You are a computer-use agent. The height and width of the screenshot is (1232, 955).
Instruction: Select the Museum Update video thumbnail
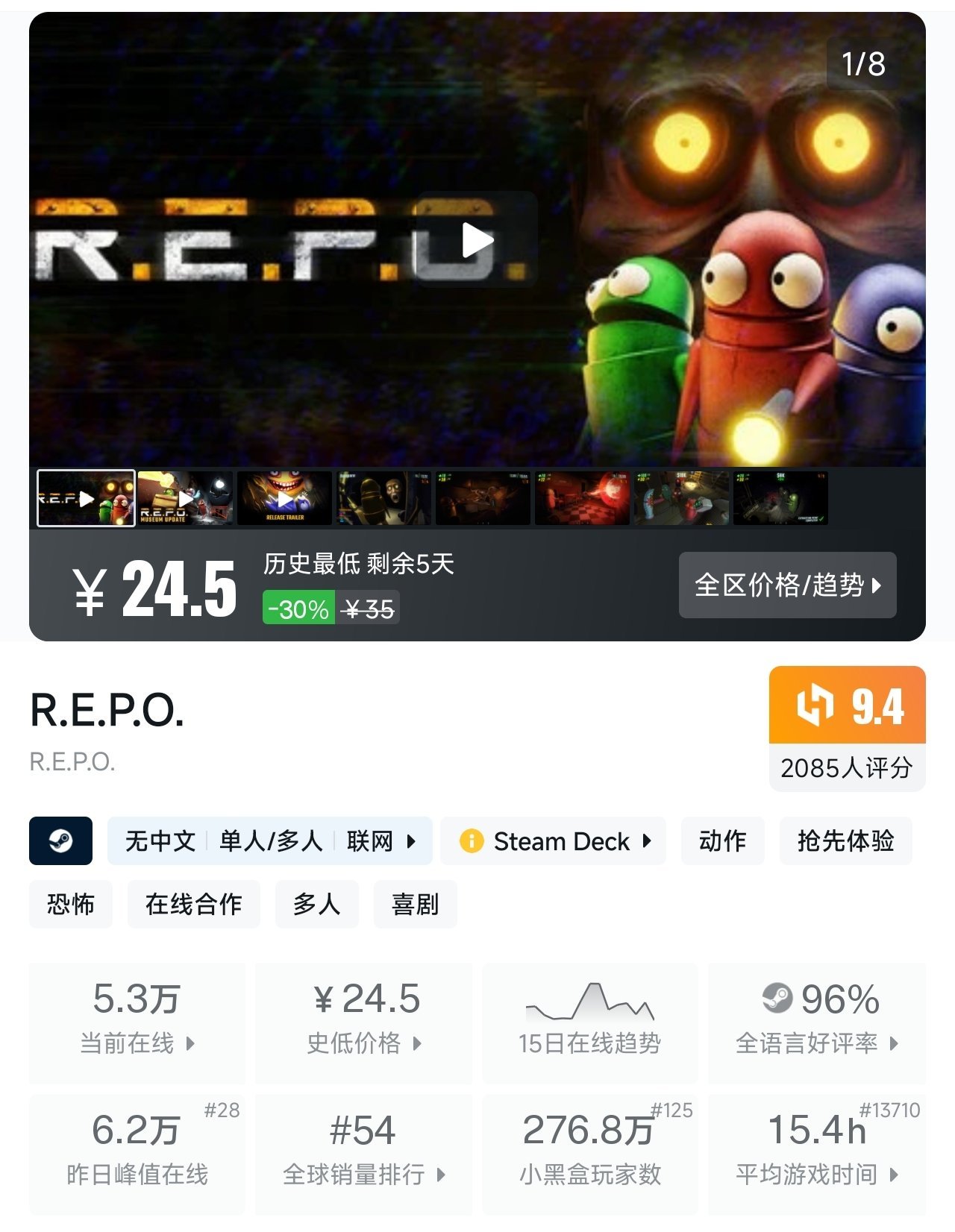tap(185, 498)
